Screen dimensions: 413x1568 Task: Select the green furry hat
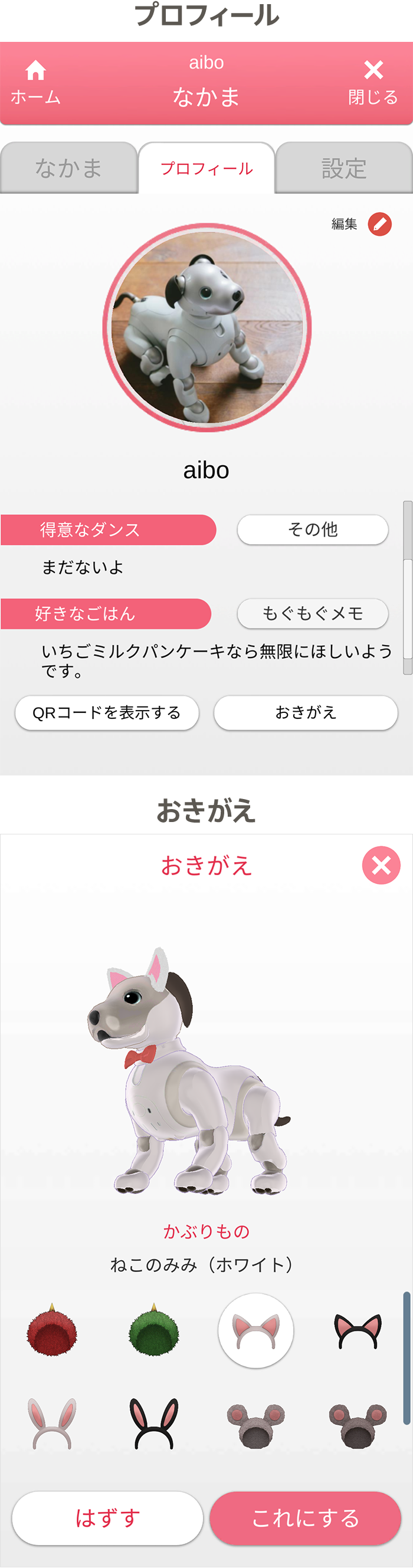[x=153, y=1331]
